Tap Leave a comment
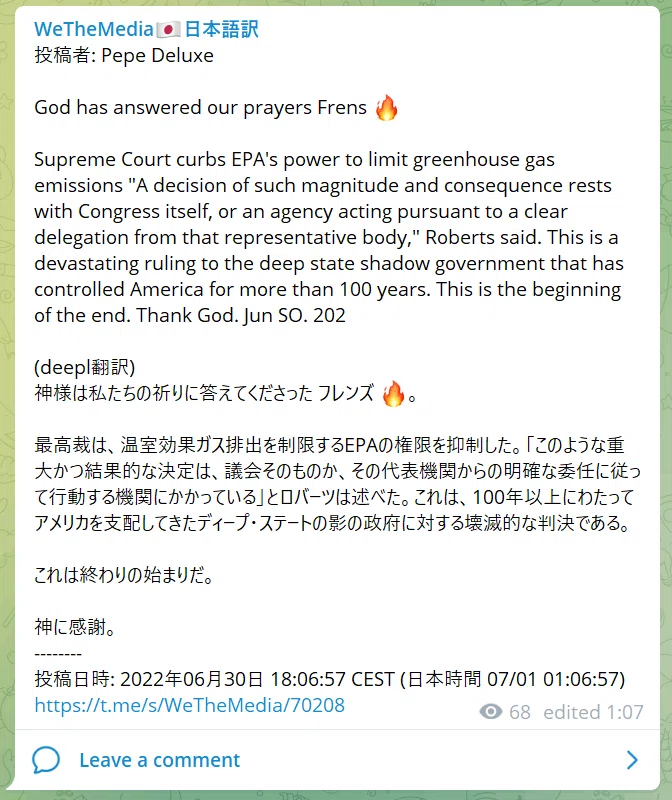Viewport: 672px width, 800px height. (159, 760)
